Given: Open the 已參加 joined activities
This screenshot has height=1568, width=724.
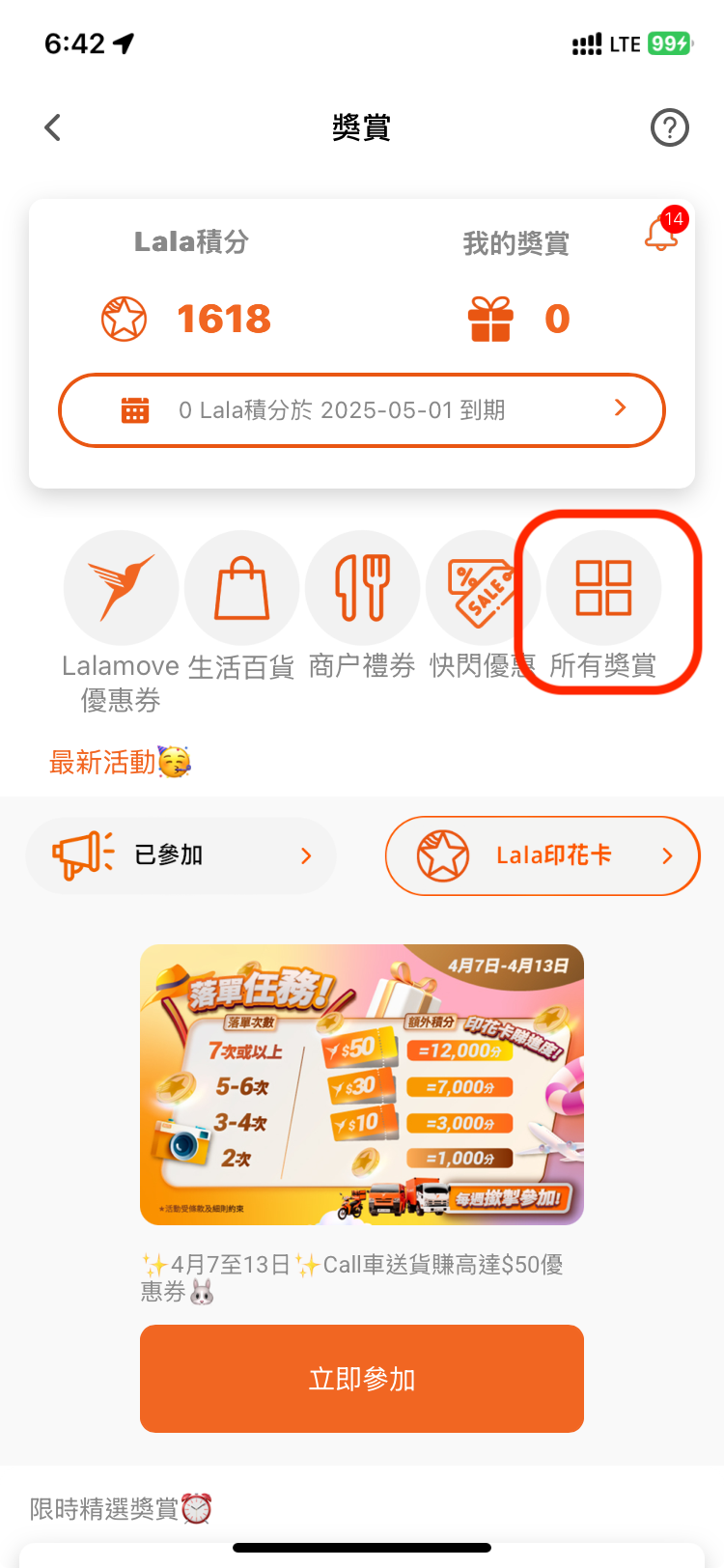Looking at the screenshot, I should (x=181, y=855).
